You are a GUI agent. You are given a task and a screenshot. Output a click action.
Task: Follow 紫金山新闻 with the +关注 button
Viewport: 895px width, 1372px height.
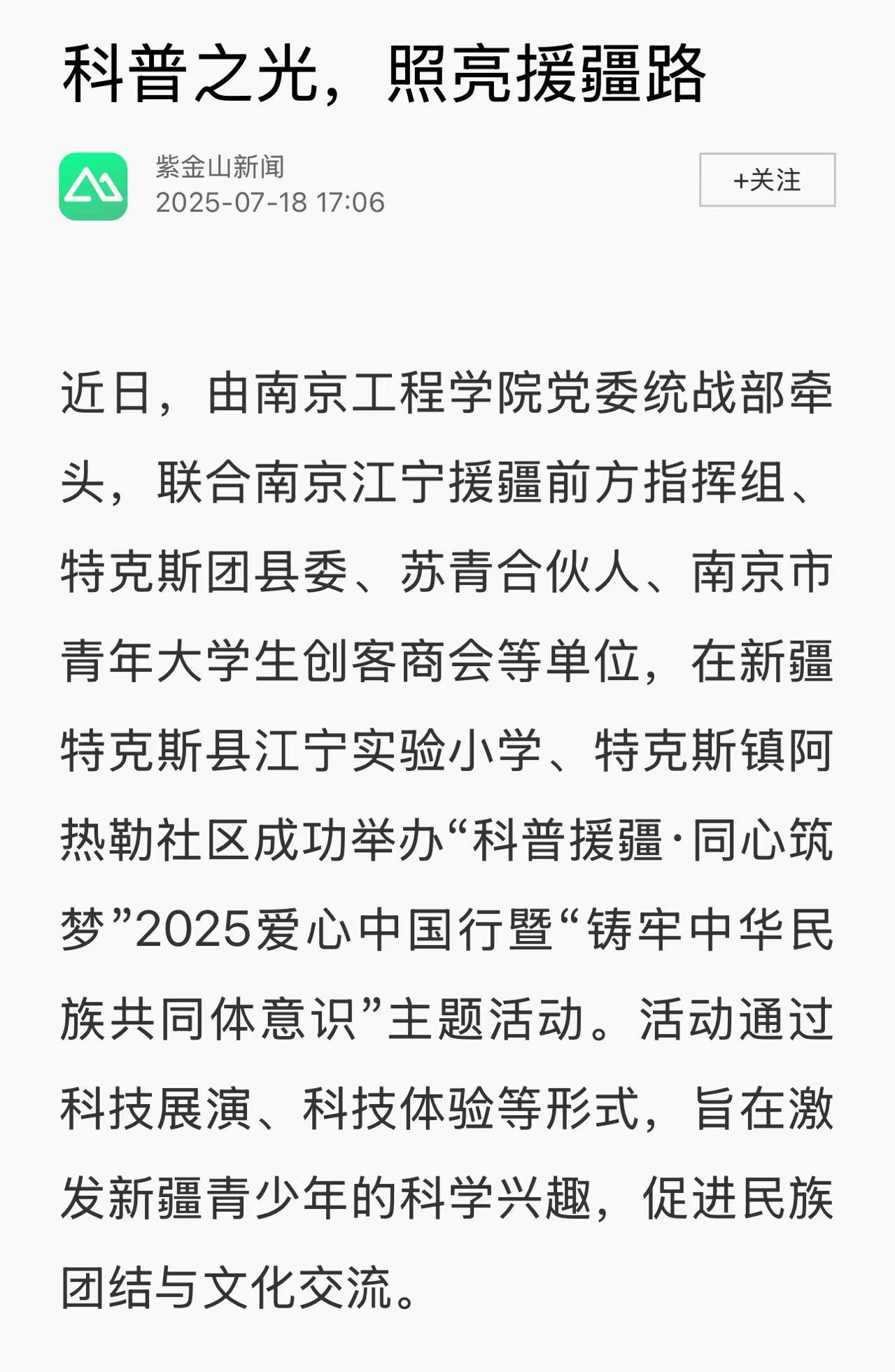pos(767,180)
